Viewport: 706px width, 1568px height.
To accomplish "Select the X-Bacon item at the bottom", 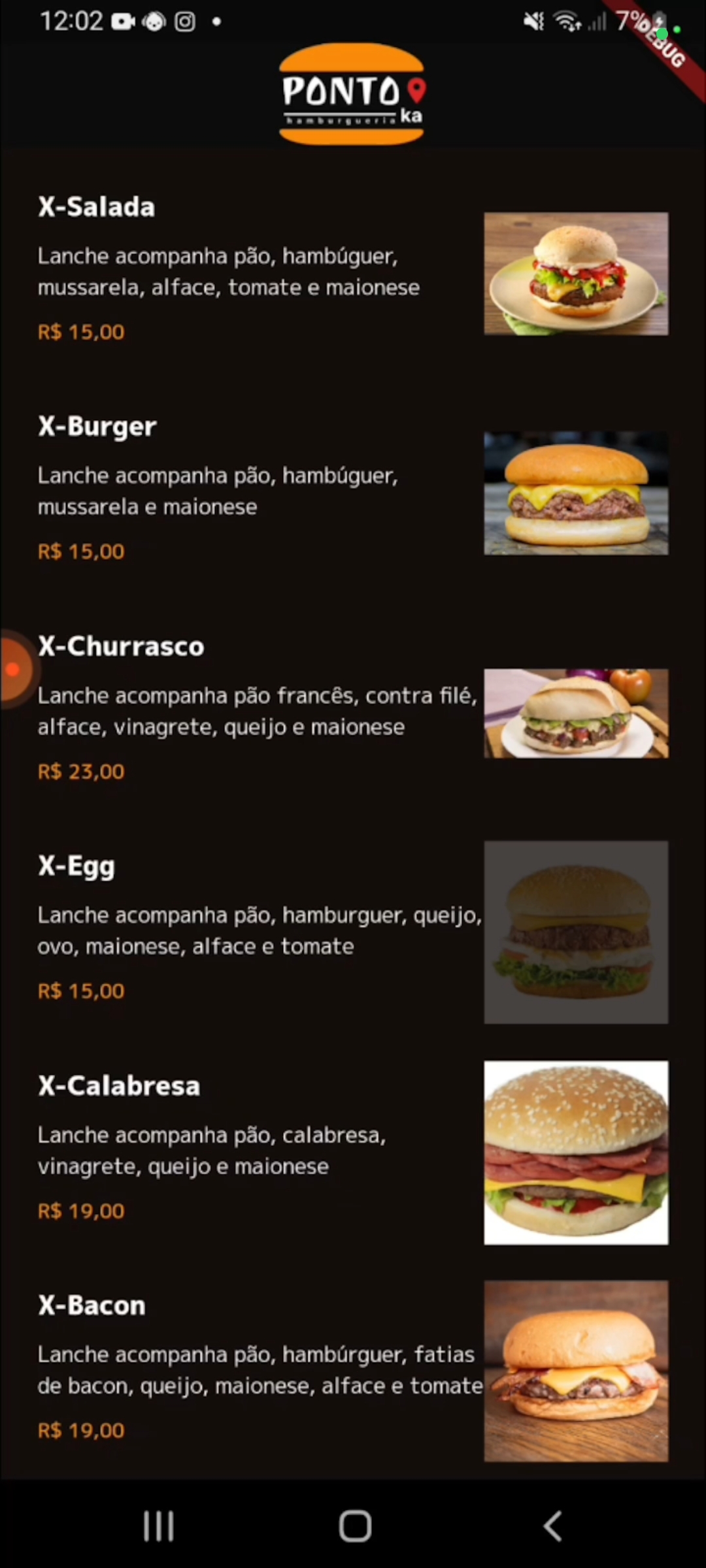I will point(261,1369).
